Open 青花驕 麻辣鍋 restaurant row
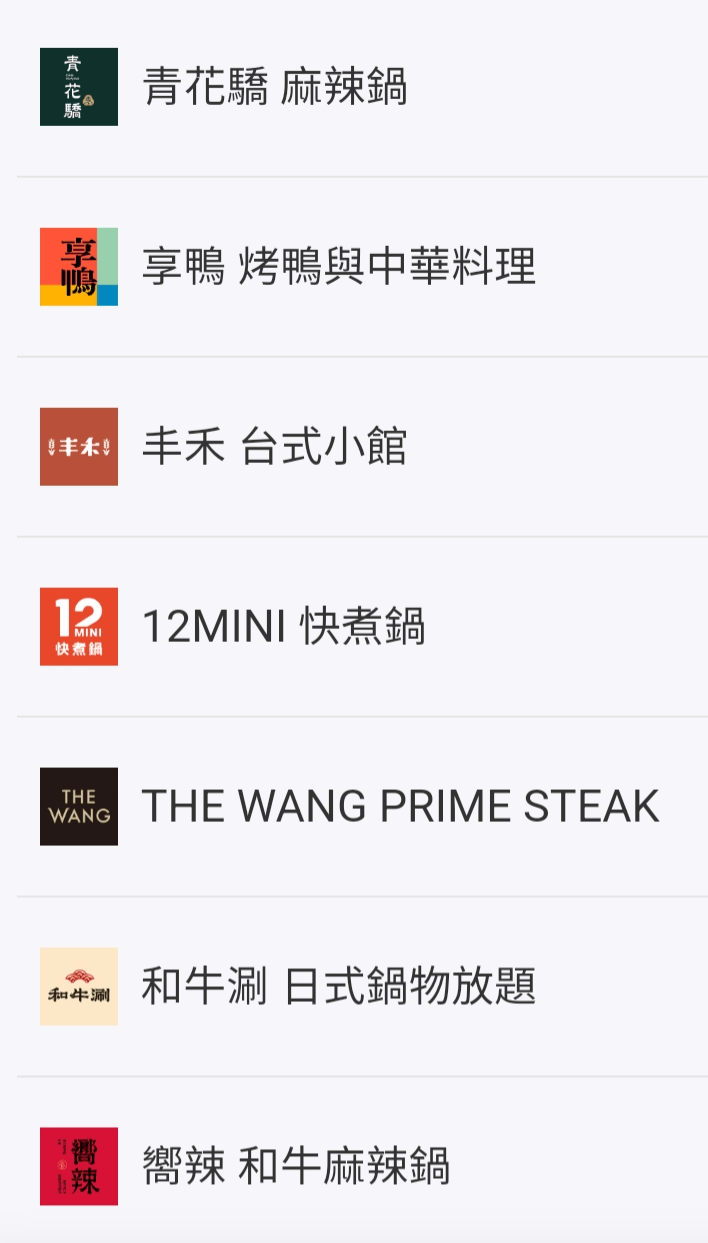The width and height of the screenshot is (708, 1243). pos(354,87)
